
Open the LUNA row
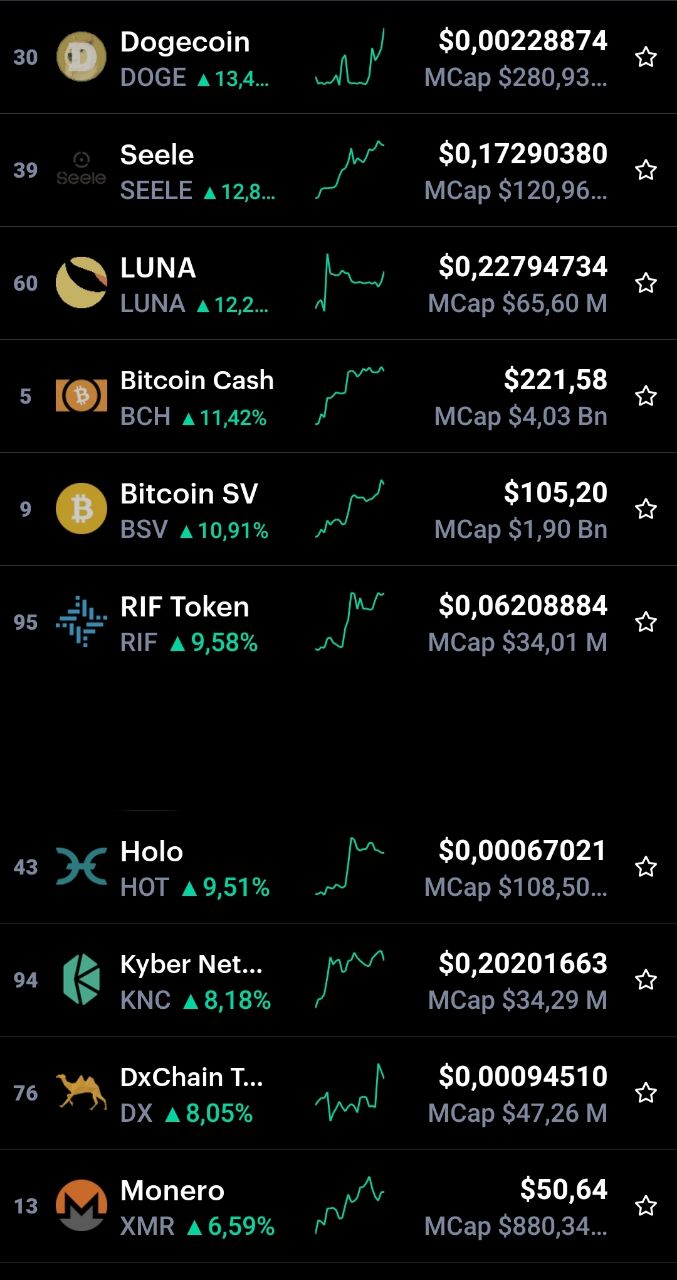(338, 283)
